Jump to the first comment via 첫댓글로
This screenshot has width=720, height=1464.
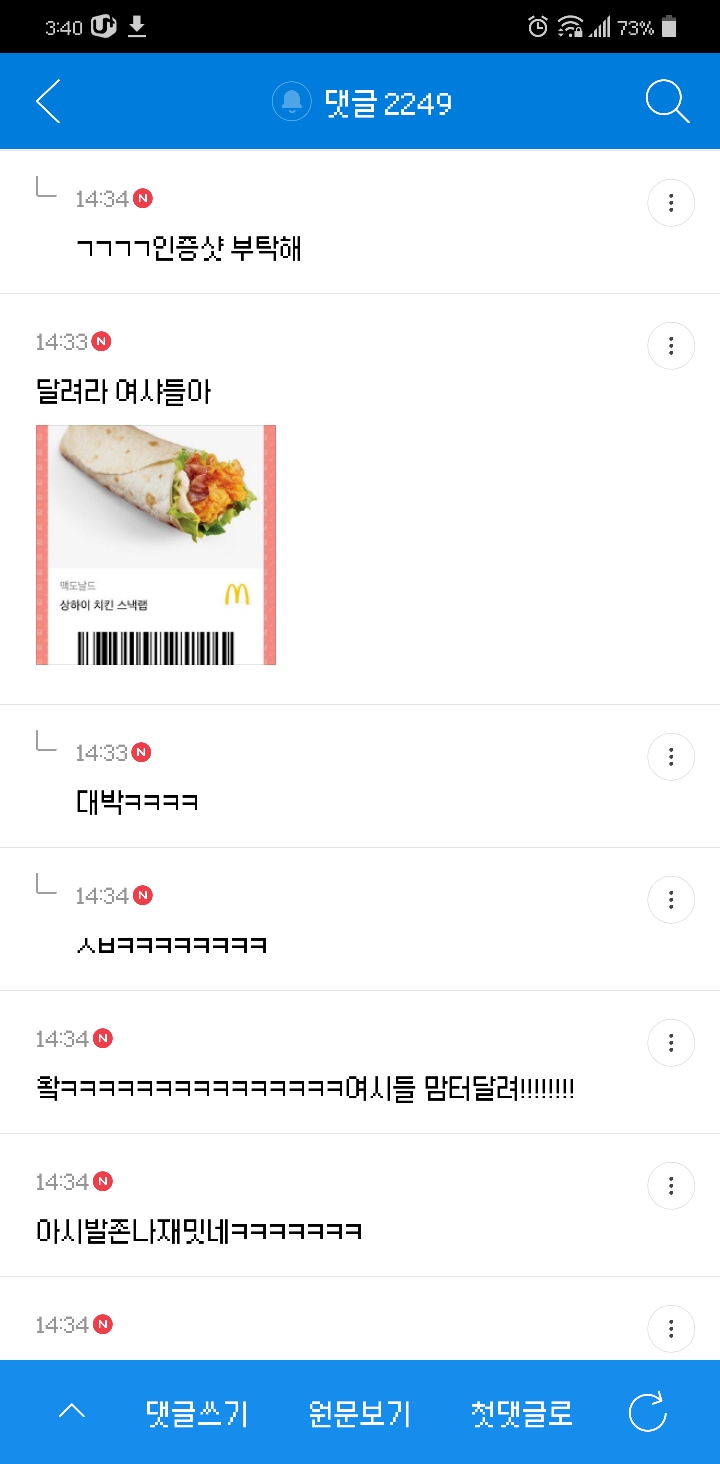pyautogui.click(x=522, y=1413)
